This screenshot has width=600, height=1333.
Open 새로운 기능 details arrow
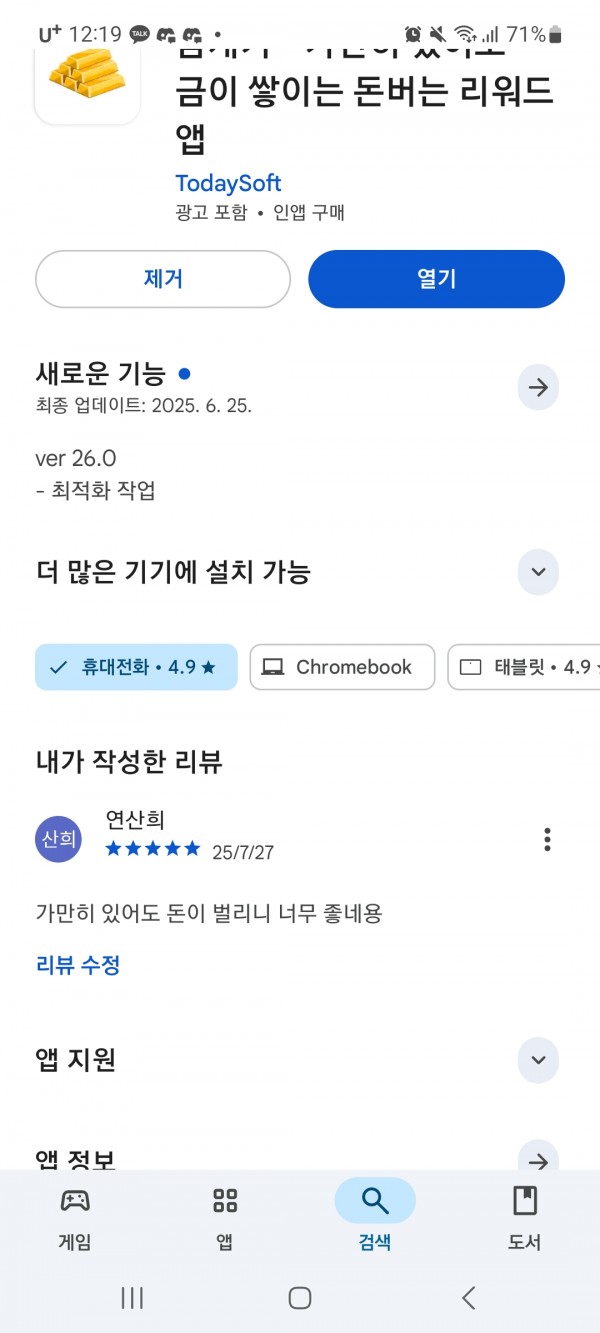click(x=538, y=388)
